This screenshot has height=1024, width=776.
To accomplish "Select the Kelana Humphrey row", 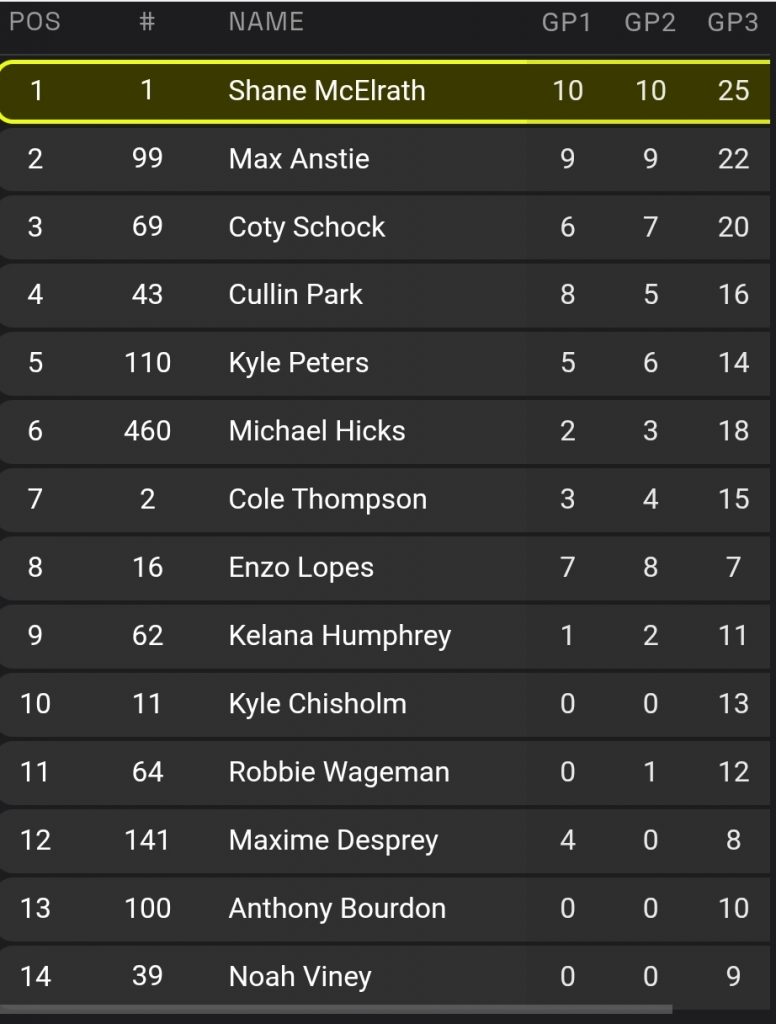I will 339,636.
